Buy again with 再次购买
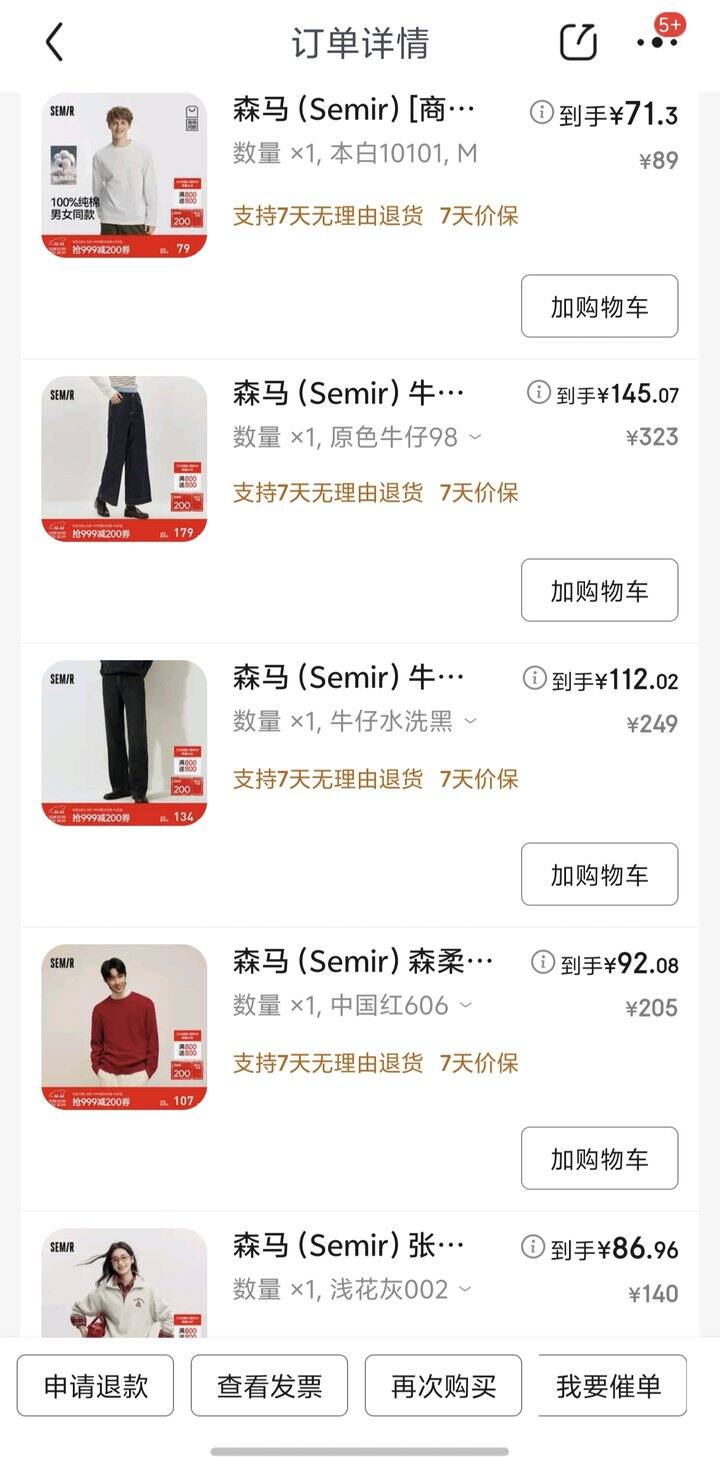Screen dimensions: 720x1470 click(x=443, y=1386)
